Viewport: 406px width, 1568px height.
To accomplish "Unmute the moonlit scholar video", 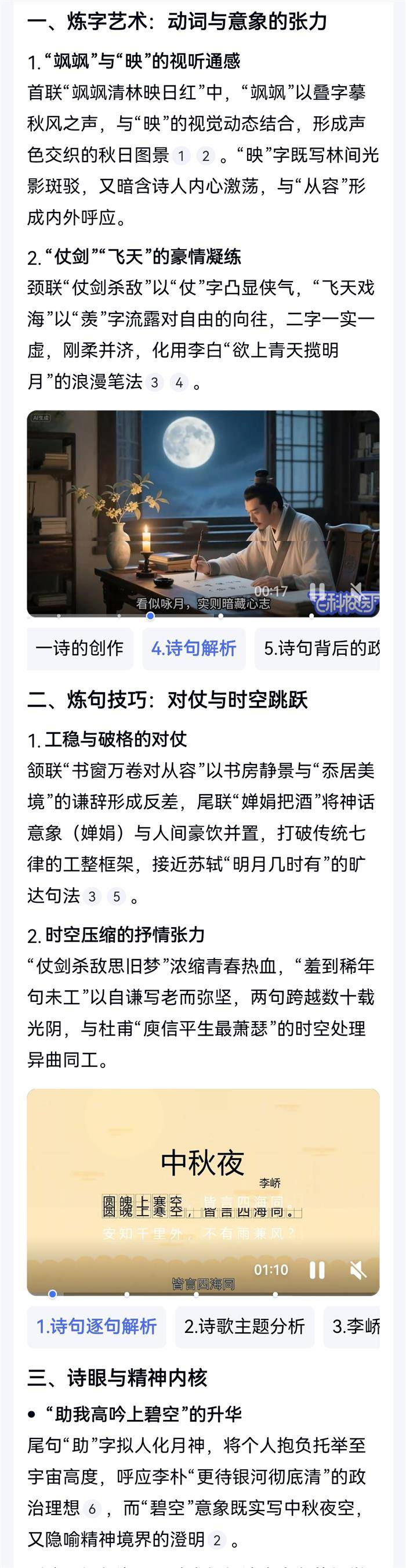I will pos(357,590).
